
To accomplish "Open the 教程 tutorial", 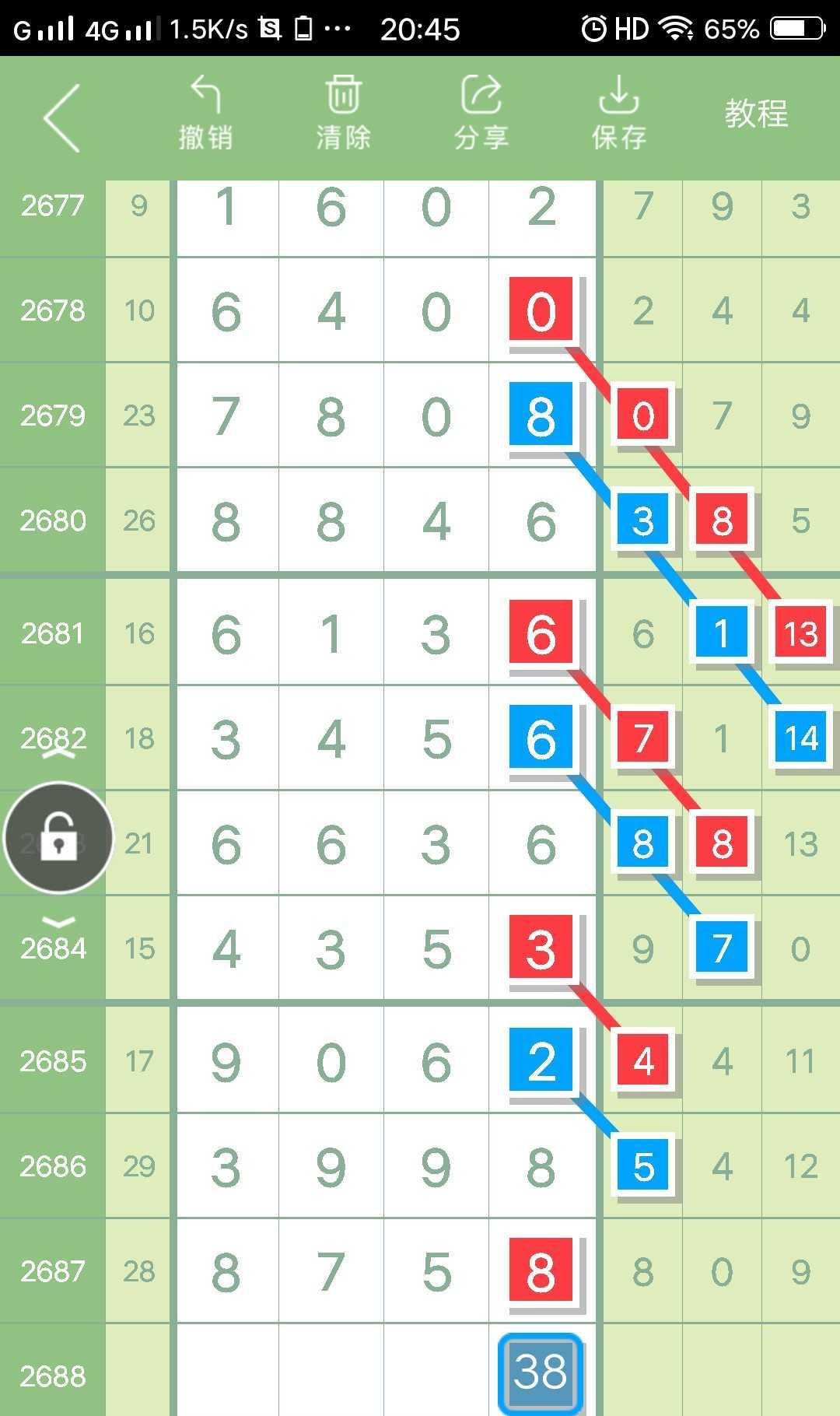I will point(756,114).
